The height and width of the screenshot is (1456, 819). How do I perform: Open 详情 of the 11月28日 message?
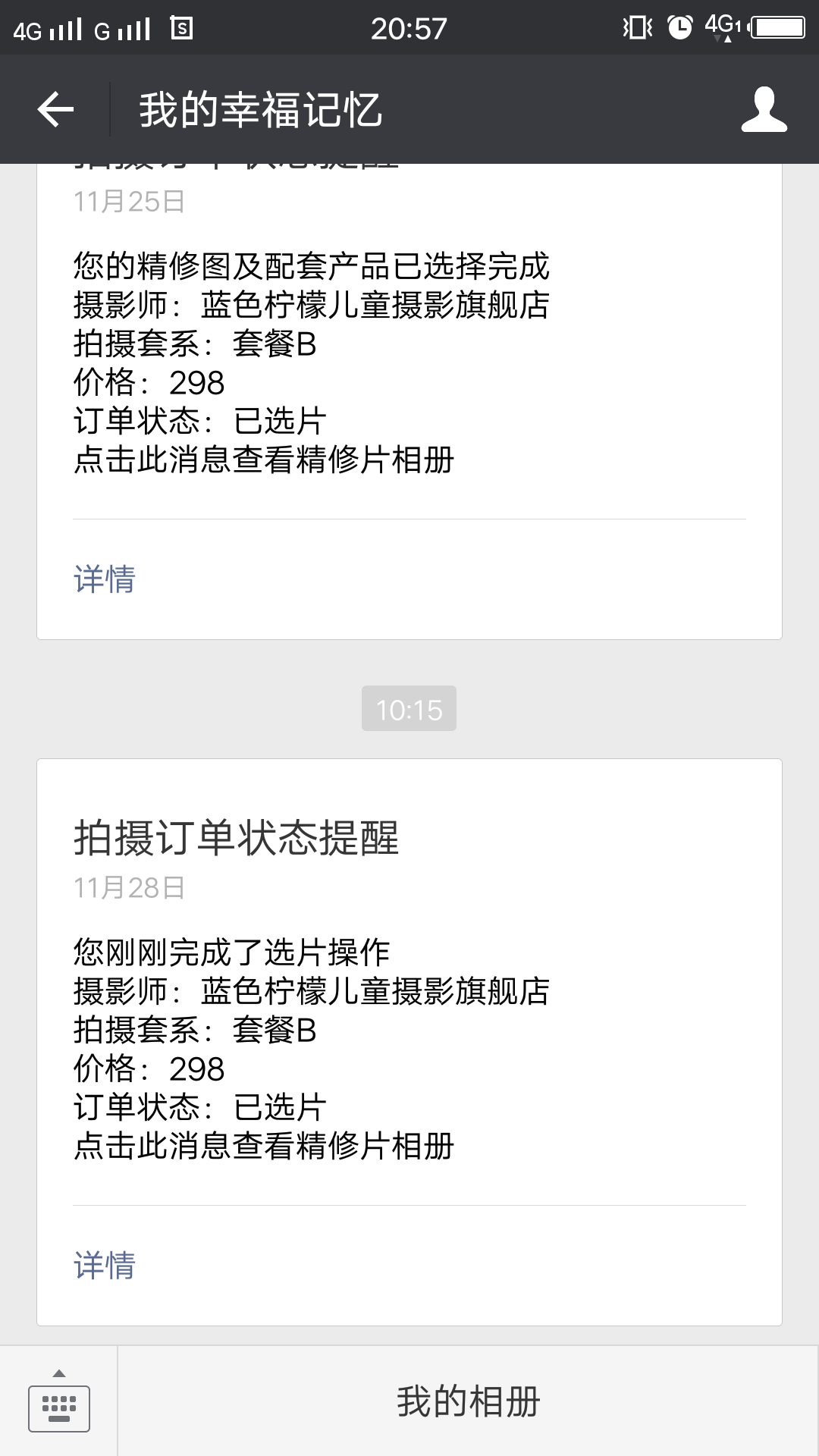pyautogui.click(x=105, y=1265)
